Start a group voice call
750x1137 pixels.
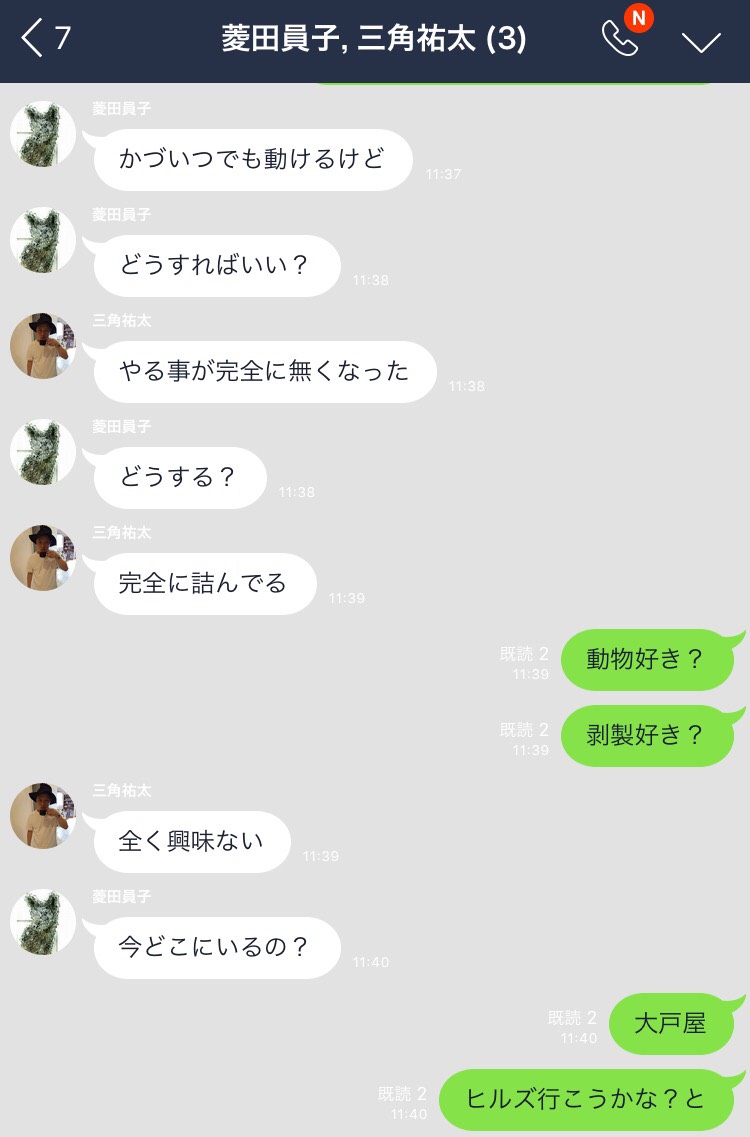coord(620,40)
